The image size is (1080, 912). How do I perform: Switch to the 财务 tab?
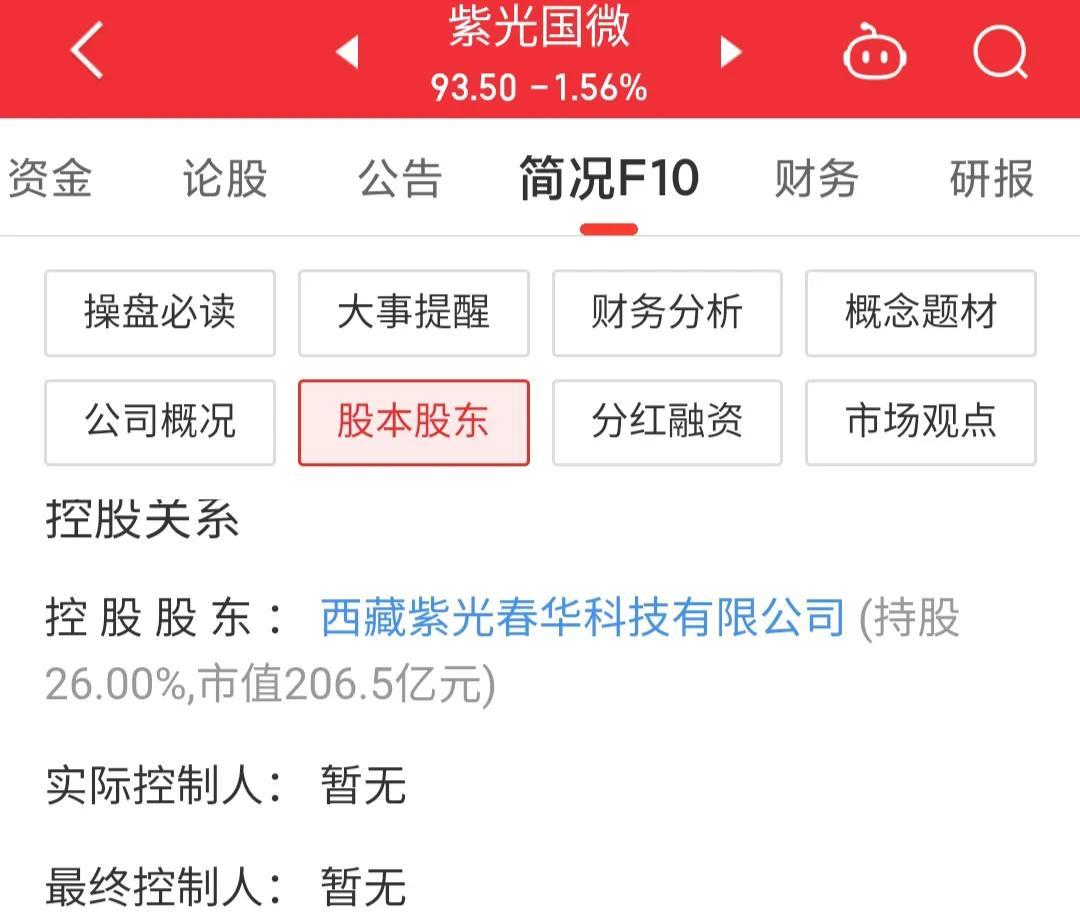pyautogui.click(x=816, y=180)
